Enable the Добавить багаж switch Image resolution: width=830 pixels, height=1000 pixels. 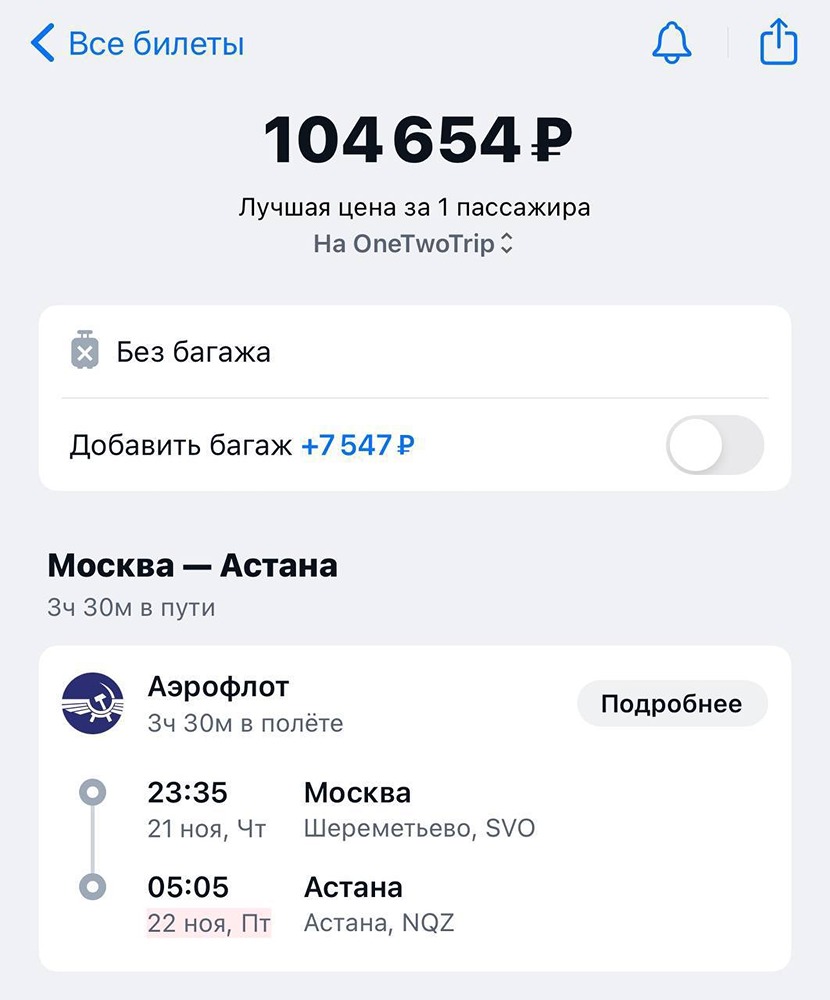715,445
